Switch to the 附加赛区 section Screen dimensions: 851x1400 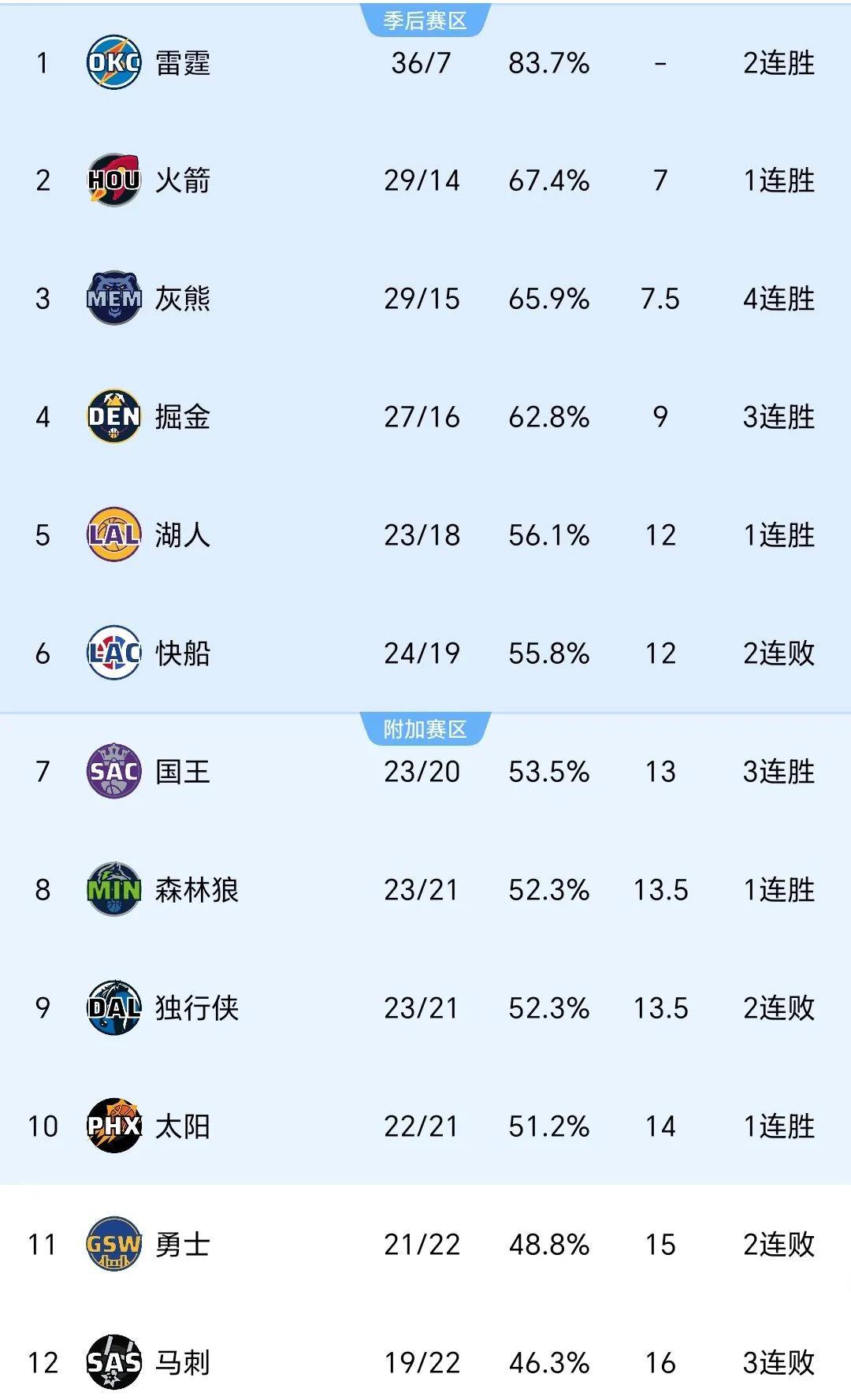tap(425, 730)
